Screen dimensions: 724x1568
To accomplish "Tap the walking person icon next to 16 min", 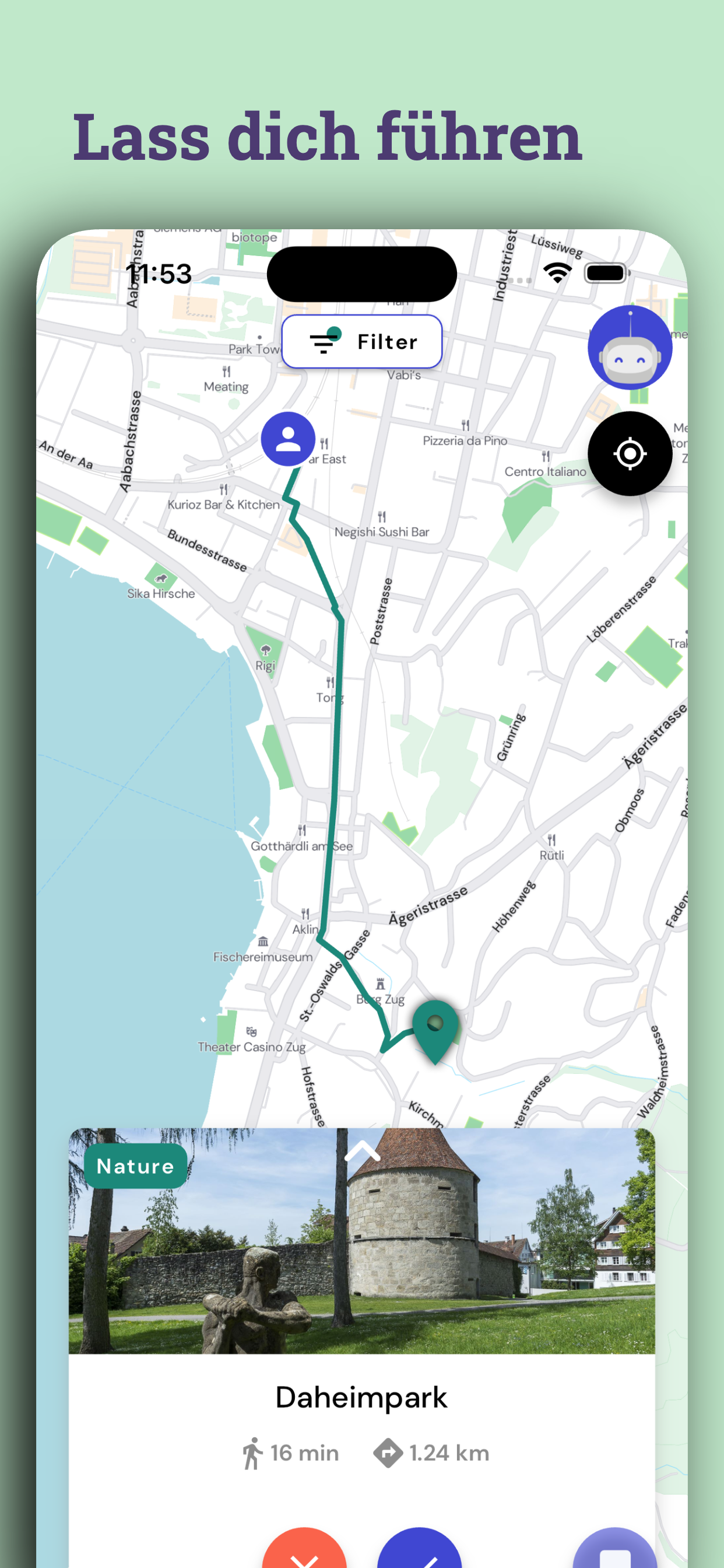I will 254,1453.
